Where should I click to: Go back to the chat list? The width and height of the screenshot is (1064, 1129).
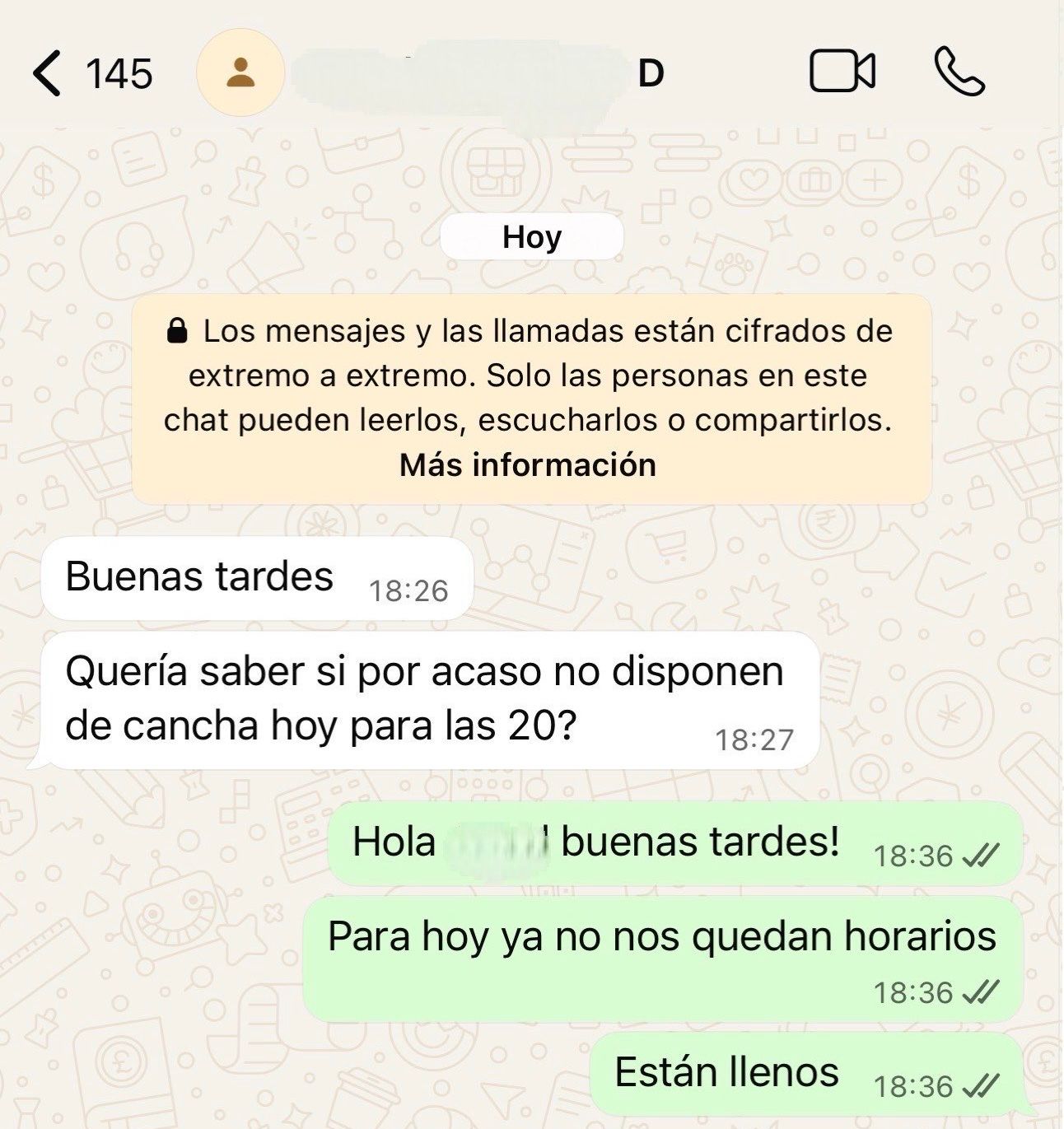point(48,73)
